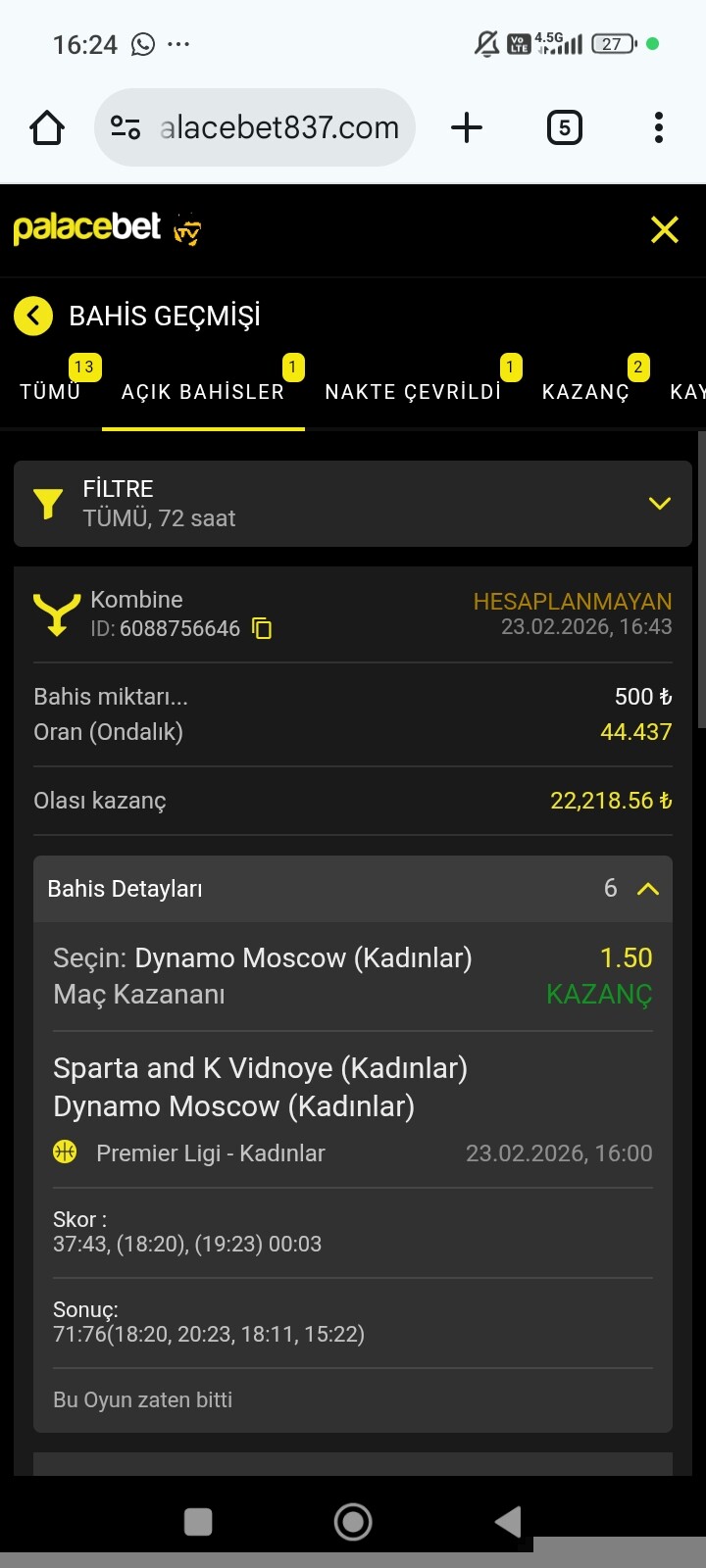This screenshot has width=706, height=1568.
Task: Open the browser overflow menu
Action: click(659, 127)
